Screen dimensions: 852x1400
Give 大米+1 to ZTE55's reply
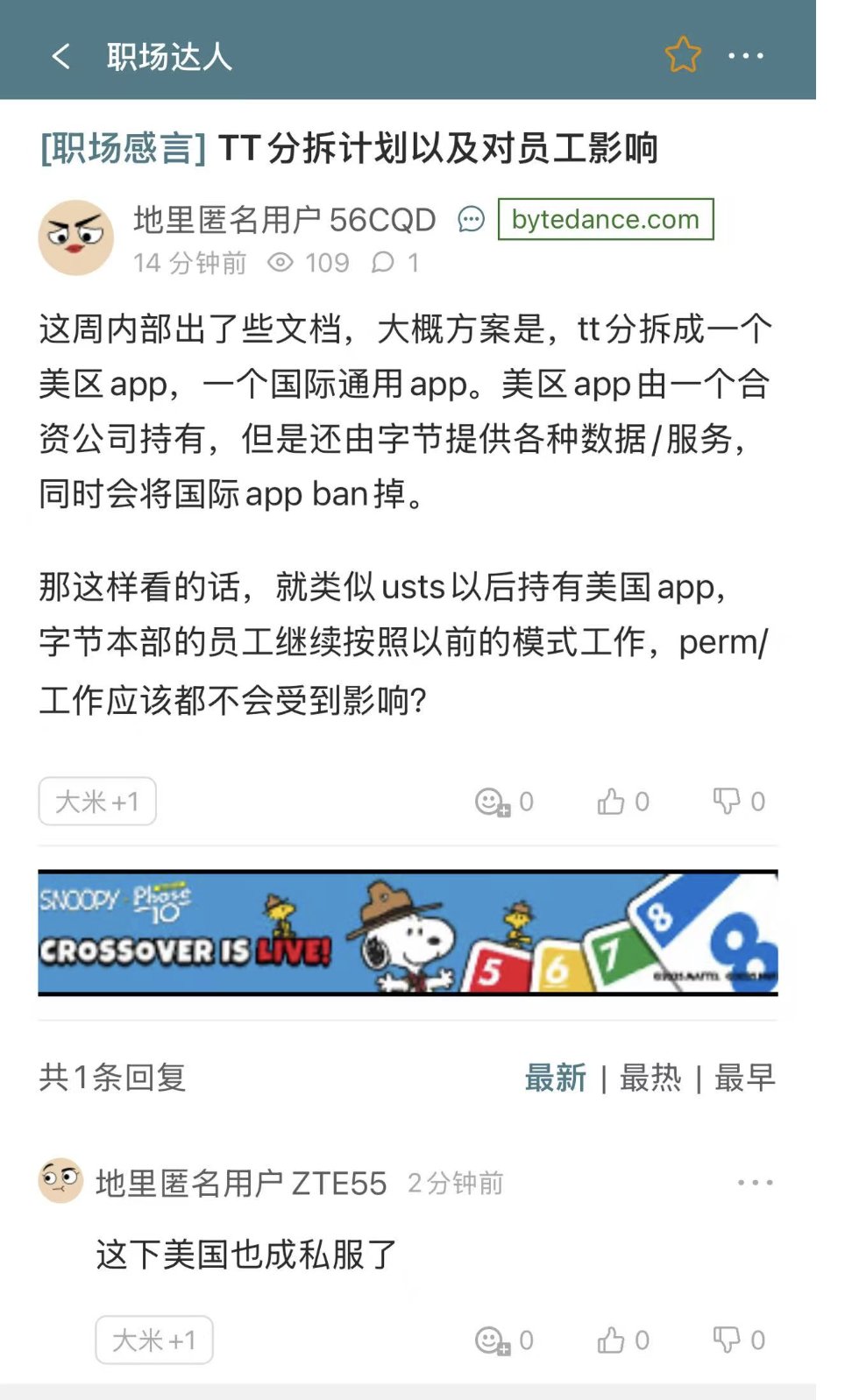coord(154,1340)
